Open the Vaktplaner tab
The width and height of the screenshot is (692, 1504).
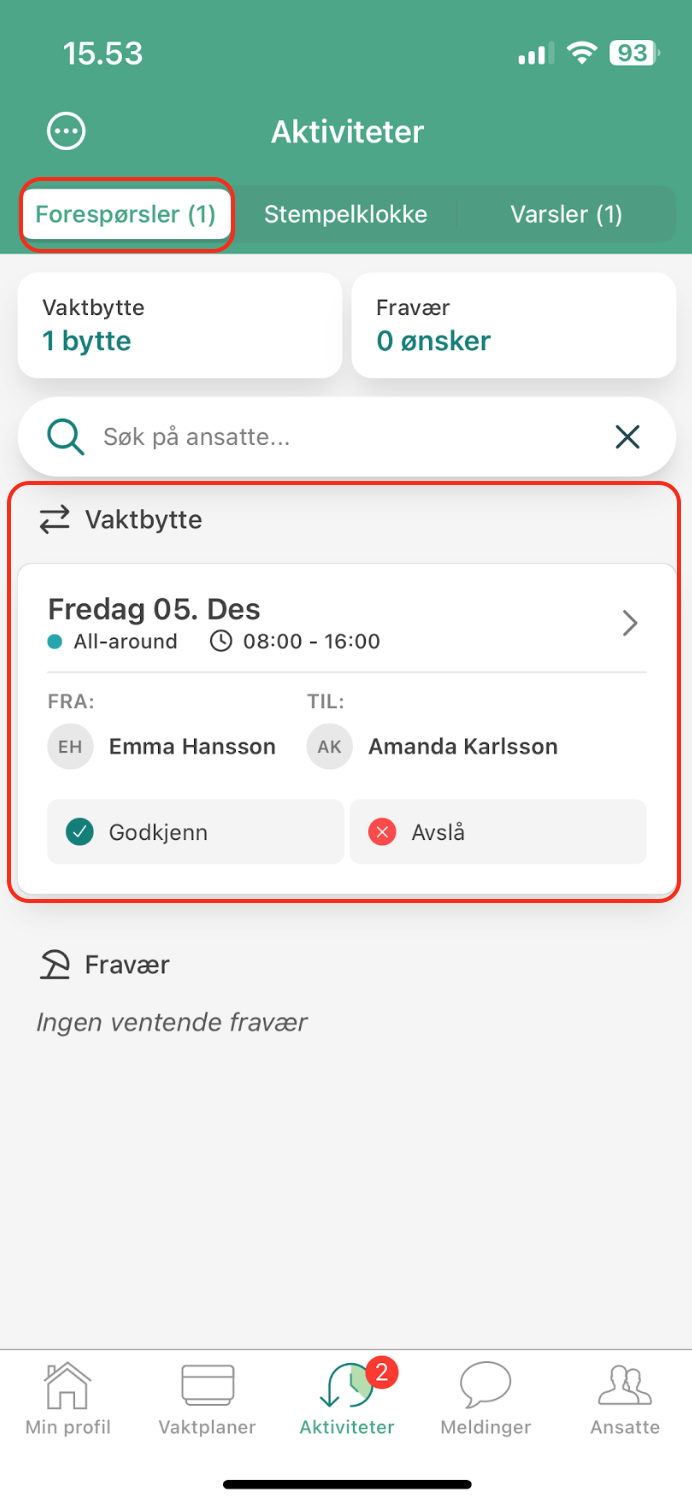pos(207,1399)
